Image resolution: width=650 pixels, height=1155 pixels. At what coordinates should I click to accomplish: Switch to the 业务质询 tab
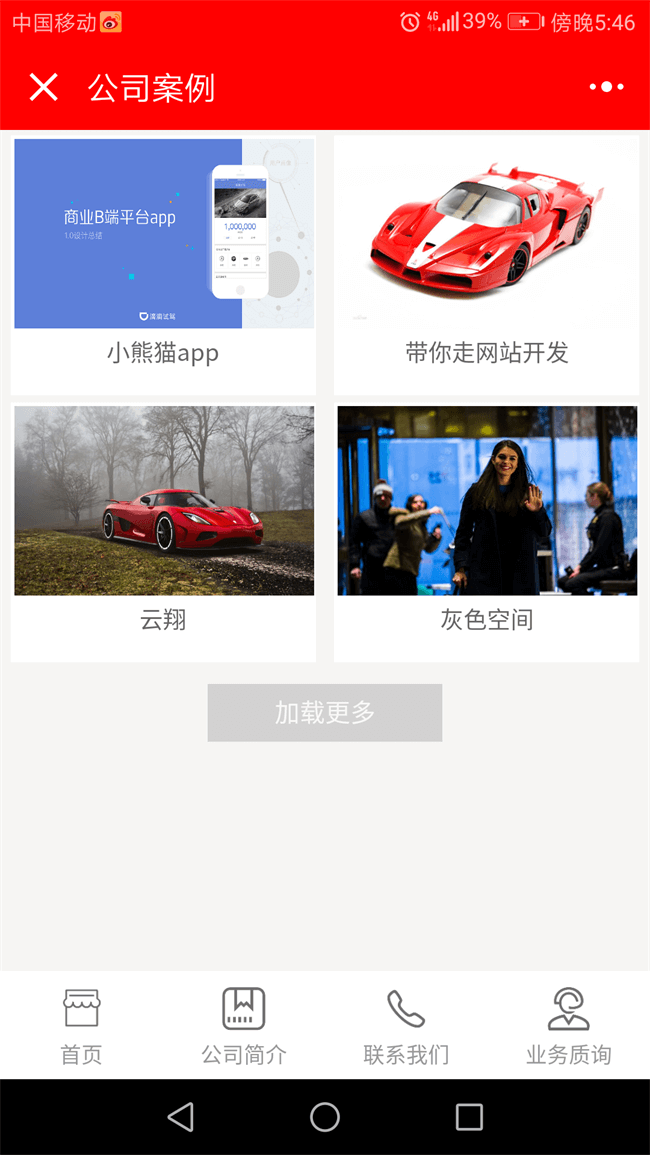pyautogui.click(x=568, y=1025)
